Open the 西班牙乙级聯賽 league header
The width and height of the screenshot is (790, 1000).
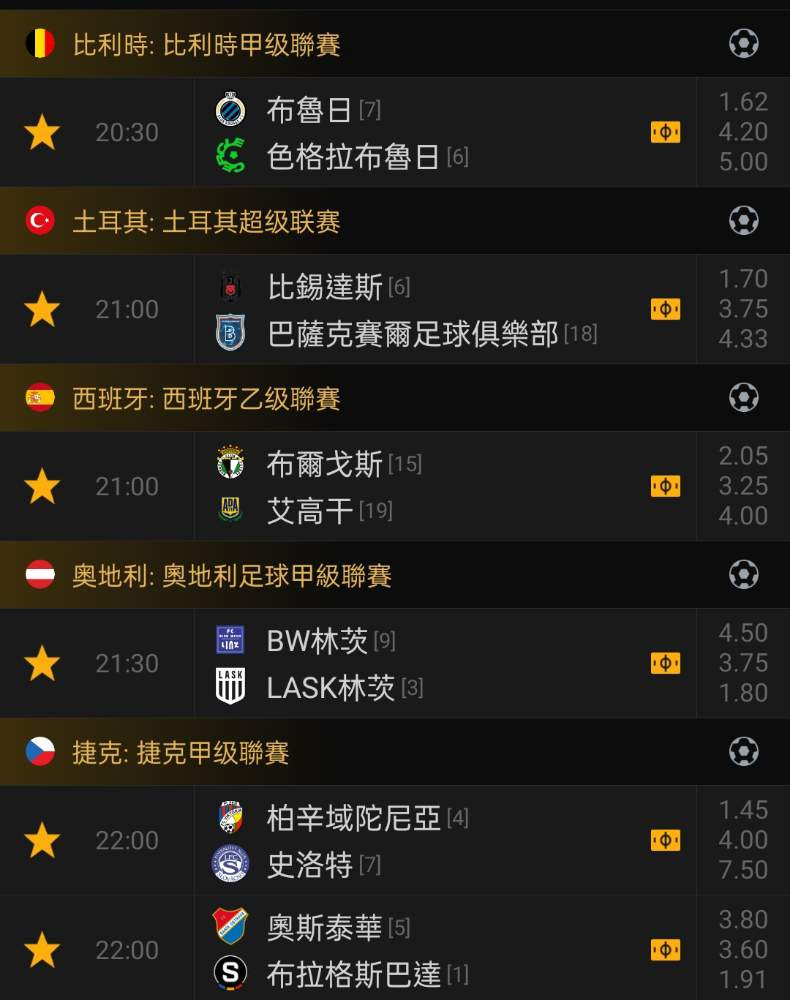[x=395, y=398]
